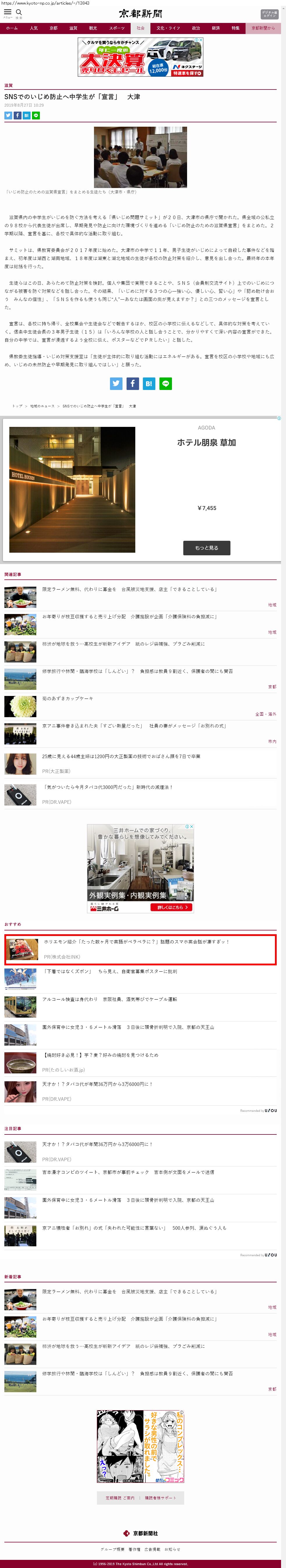Image resolution: width=286 pixels, height=1568 pixels.
Task: Open the hamburger menu
Action: point(7,12)
